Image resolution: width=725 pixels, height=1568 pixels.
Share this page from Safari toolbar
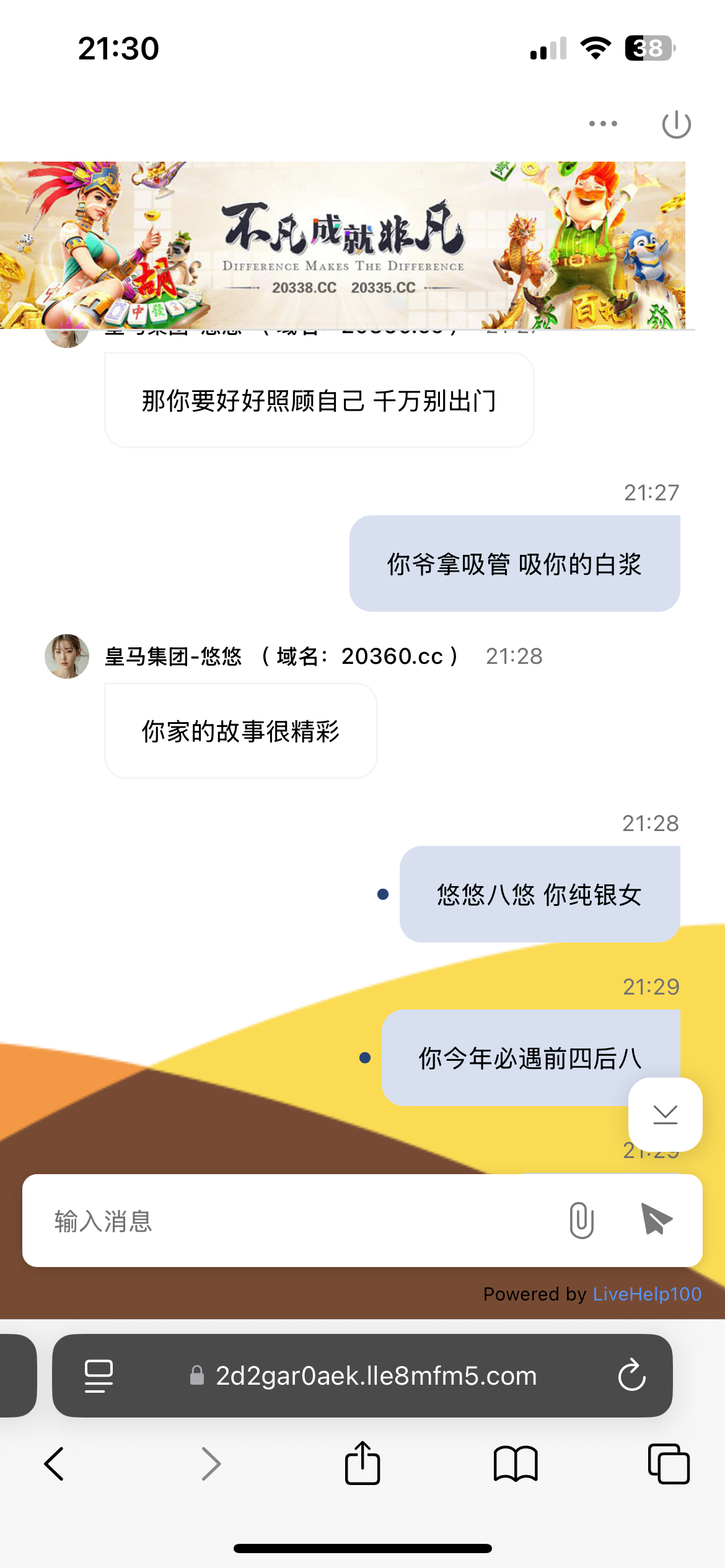point(362,1464)
